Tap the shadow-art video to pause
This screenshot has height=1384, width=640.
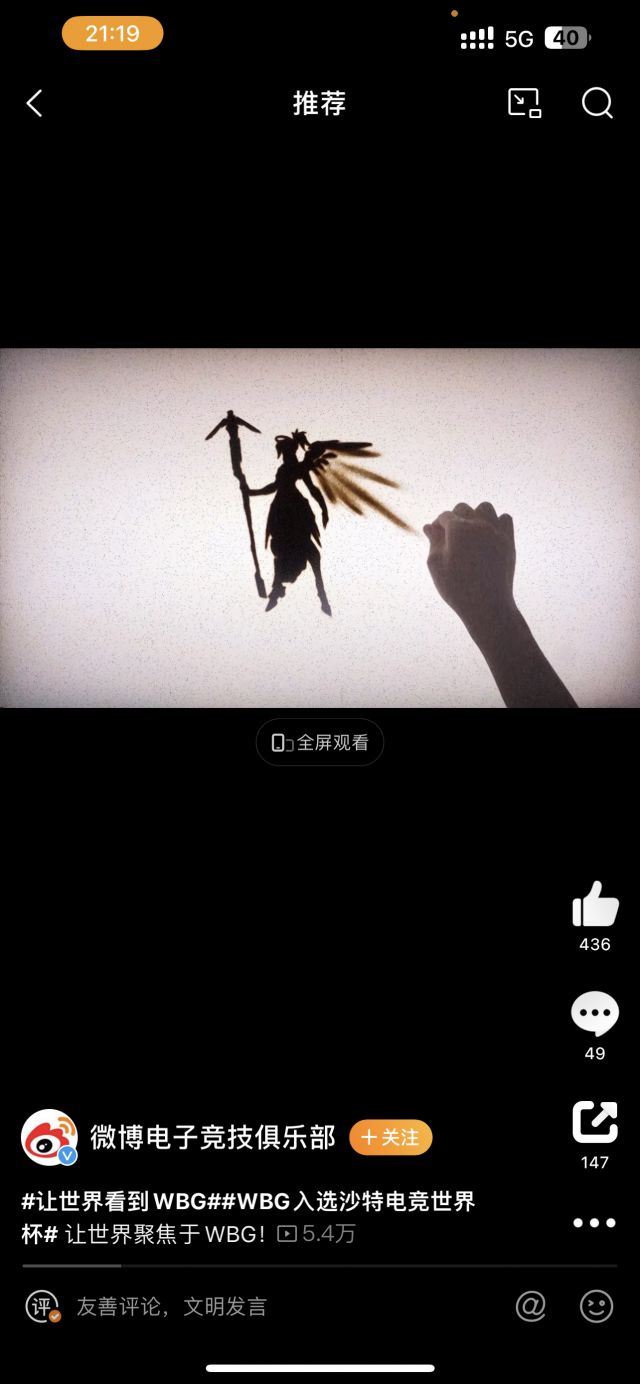tap(320, 528)
